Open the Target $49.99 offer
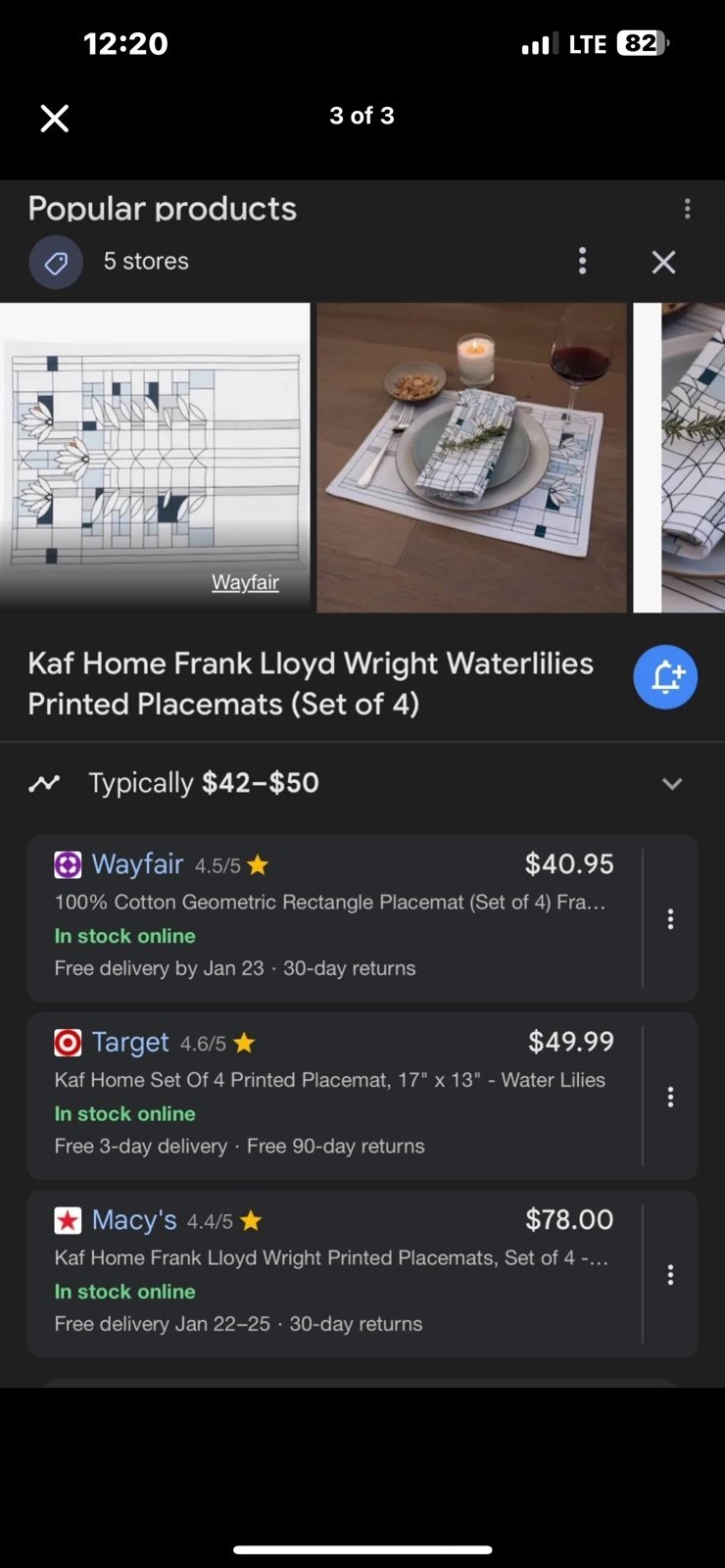The height and width of the screenshot is (1568, 725). coord(334,1096)
